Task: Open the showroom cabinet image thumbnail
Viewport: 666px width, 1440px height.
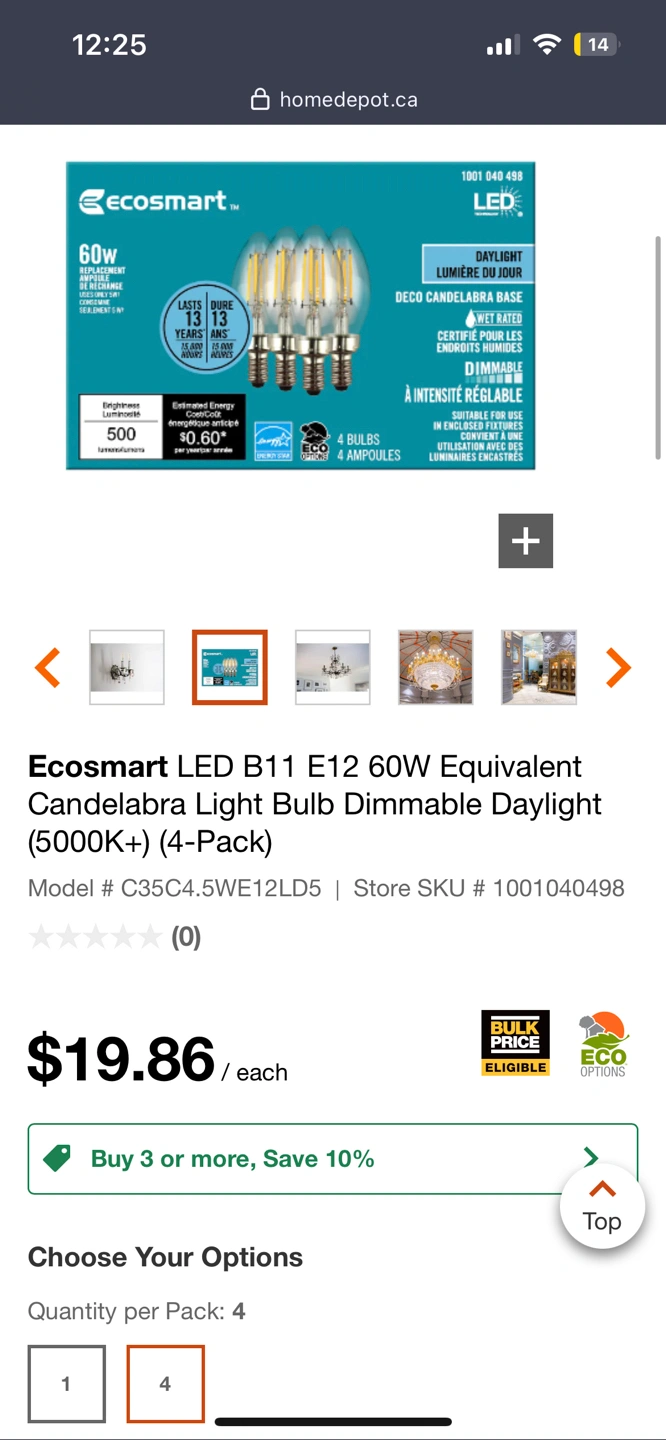Action: tap(539, 667)
